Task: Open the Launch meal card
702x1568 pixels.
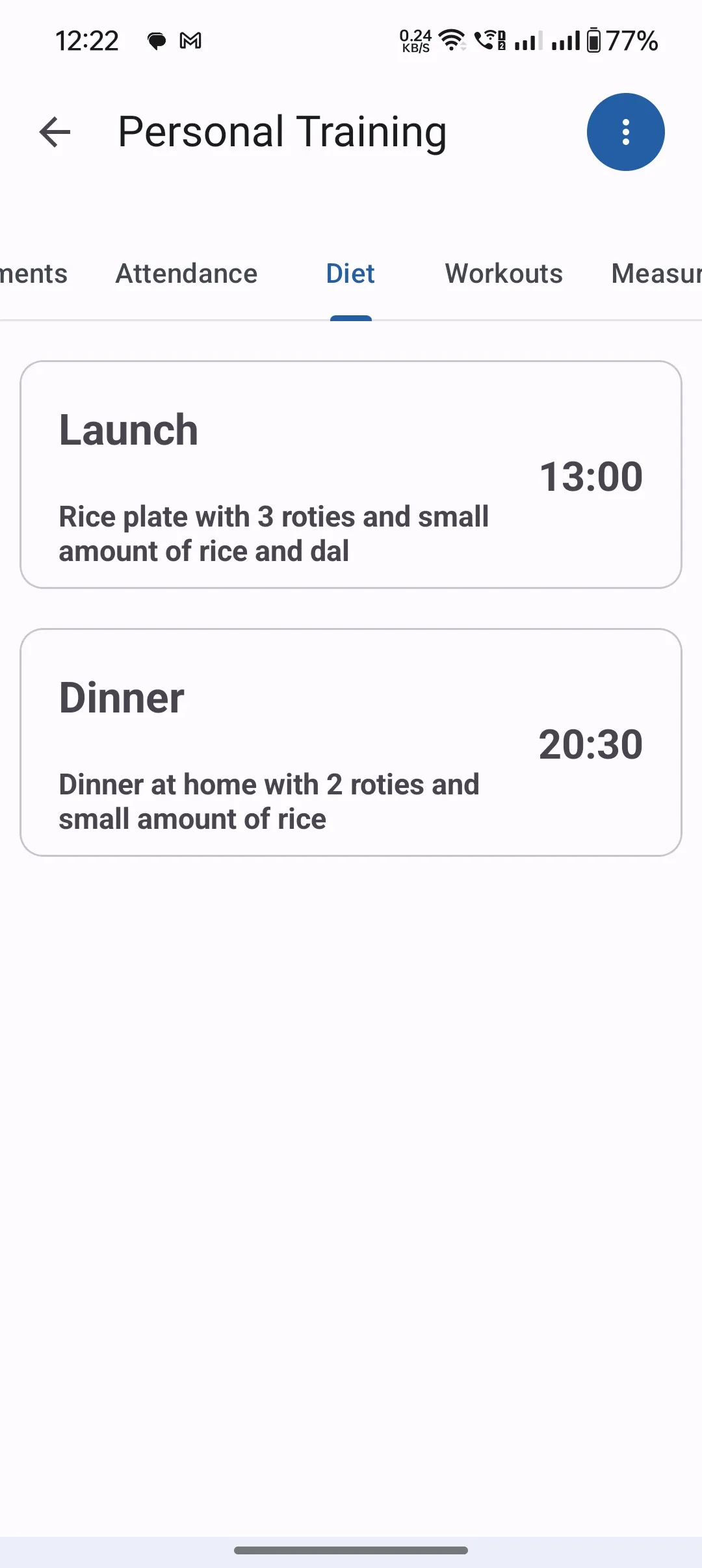Action: pos(351,474)
